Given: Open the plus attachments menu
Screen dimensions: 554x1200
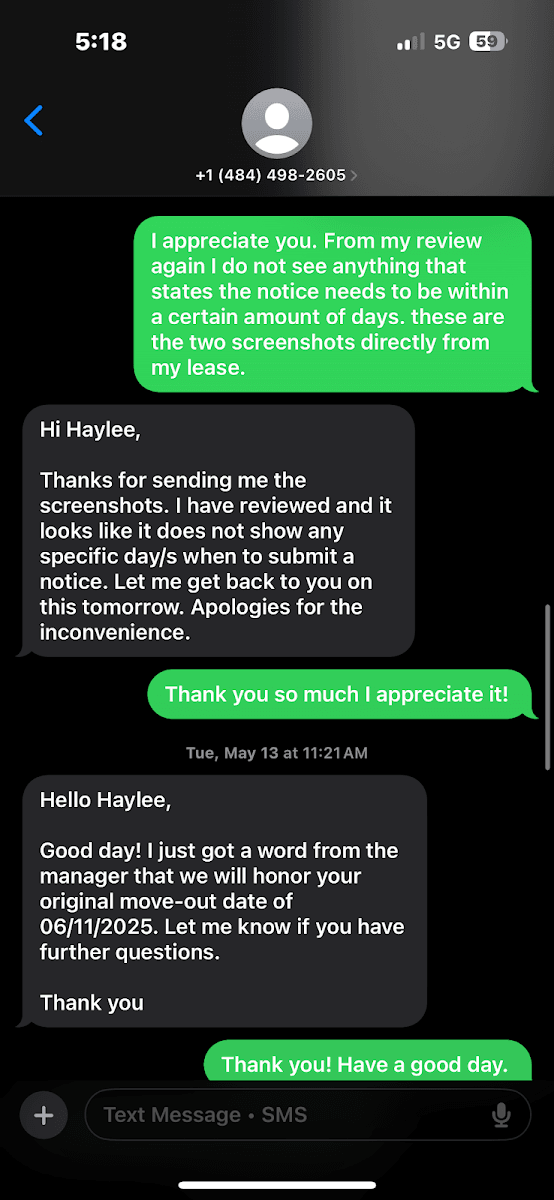Looking at the screenshot, I should pos(44,1115).
